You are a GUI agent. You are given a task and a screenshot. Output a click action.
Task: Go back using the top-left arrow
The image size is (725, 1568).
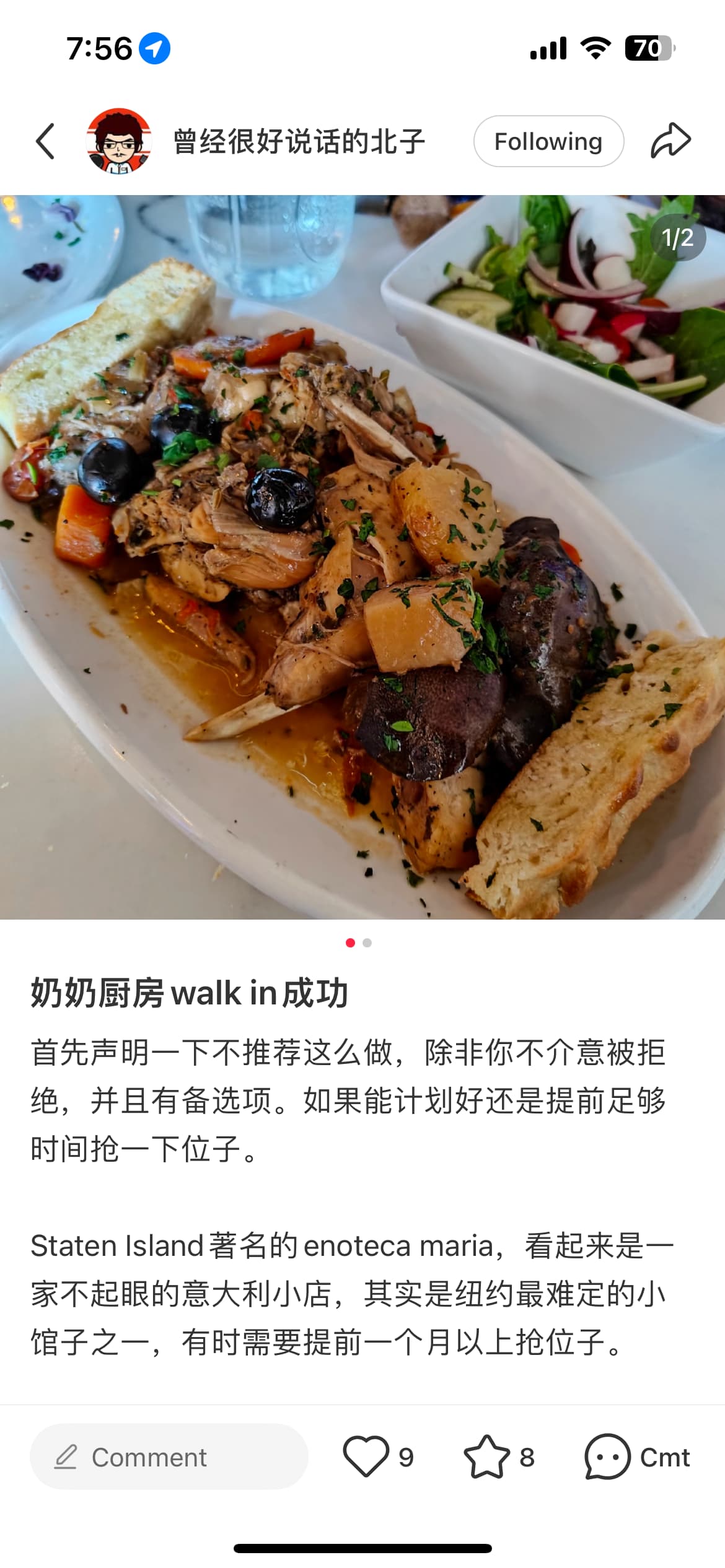coord(45,141)
